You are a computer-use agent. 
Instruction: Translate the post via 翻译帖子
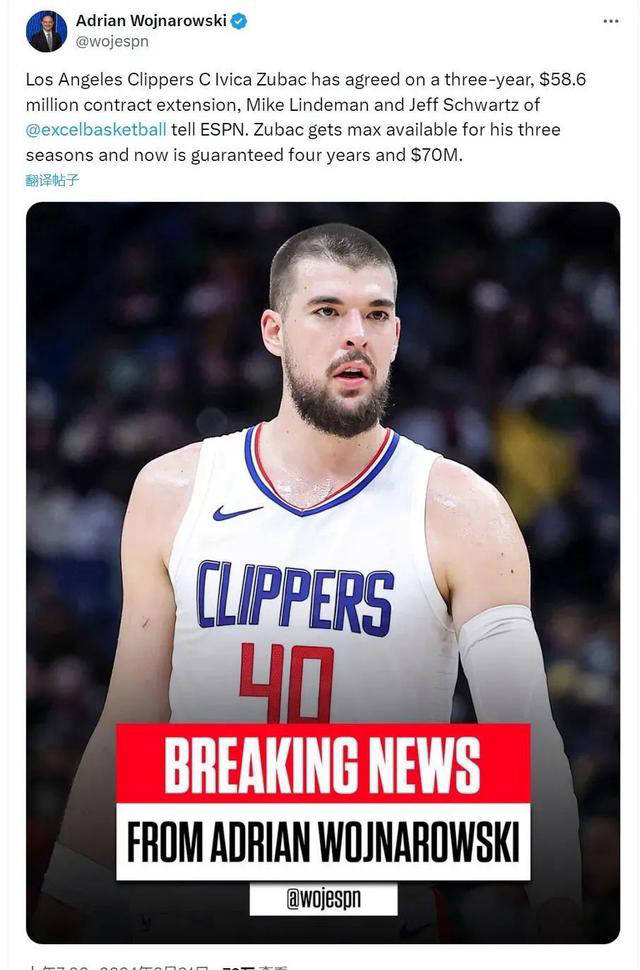[52, 180]
